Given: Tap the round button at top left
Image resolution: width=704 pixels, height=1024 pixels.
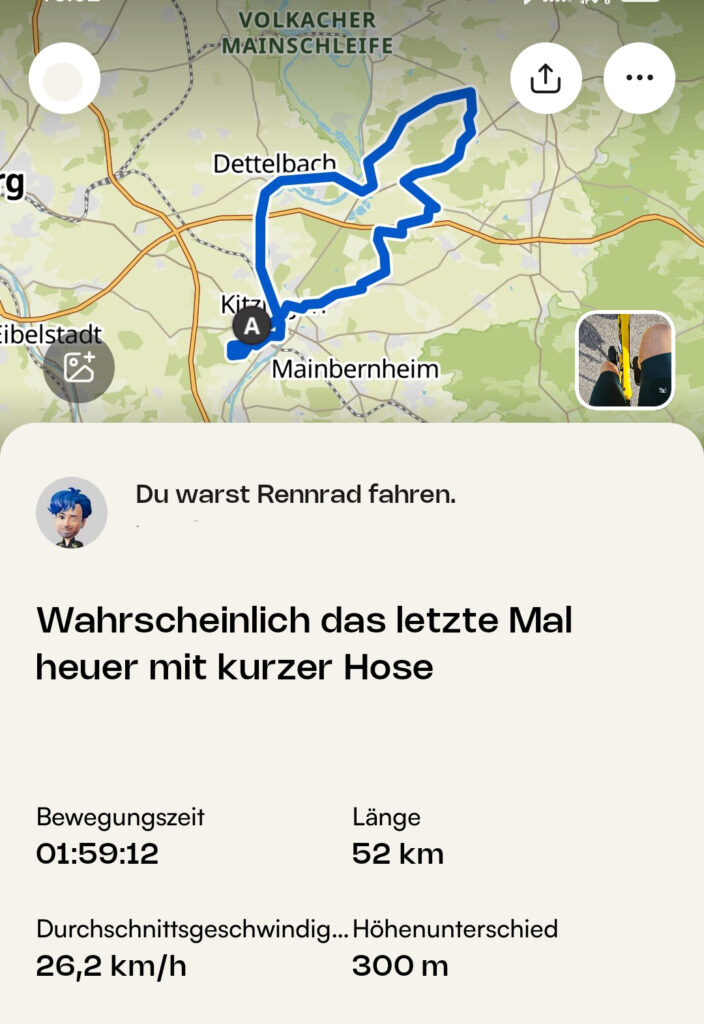Looking at the screenshot, I should 64,78.
